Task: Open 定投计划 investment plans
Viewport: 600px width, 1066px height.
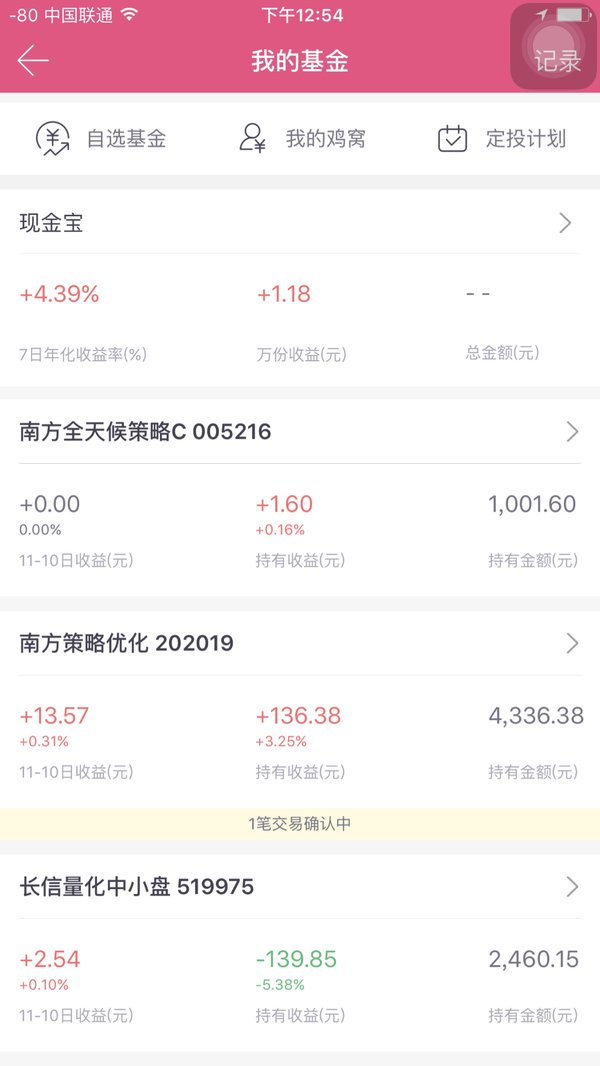Action: (x=501, y=139)
